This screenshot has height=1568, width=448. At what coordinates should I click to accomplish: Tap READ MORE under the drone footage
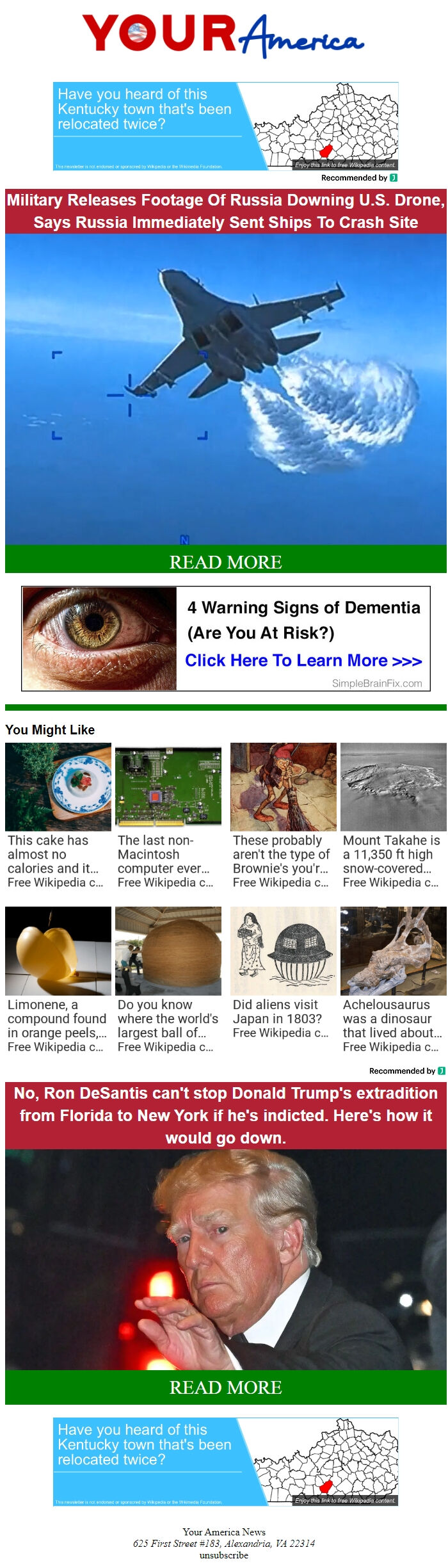click(x=225, y=562)
